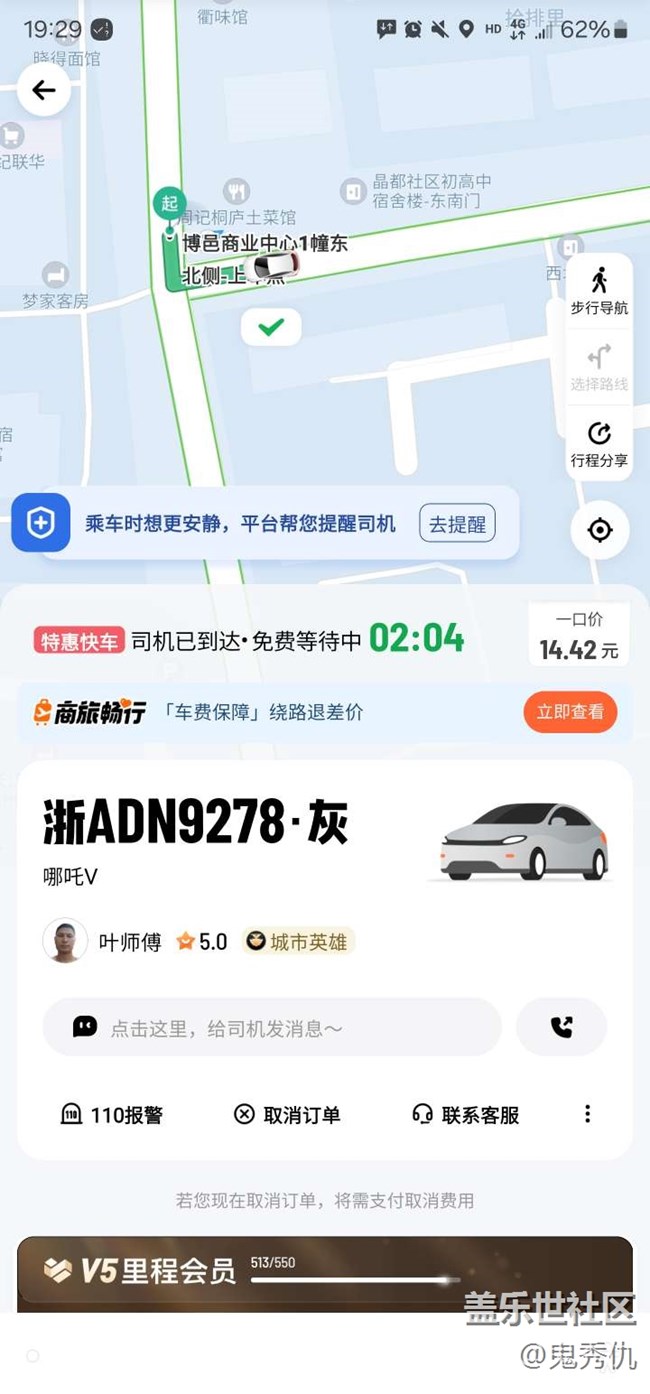Recenter the map on my location
Viewport: 650px width, 1394px height.
click(599, 530)
